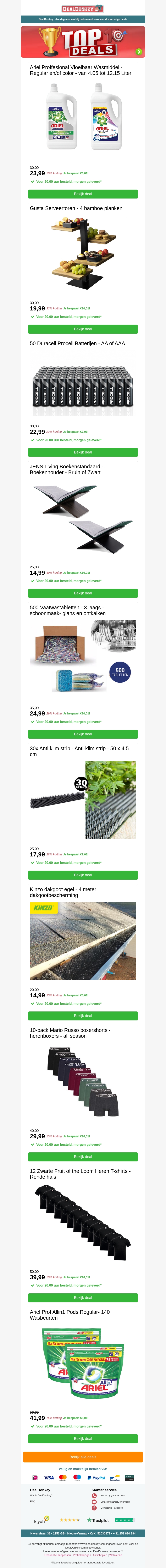The height and width of the screenshot is (1568, 166).
Task: View the 500 Vaatwastabletten deal
Action: [83, 734]
